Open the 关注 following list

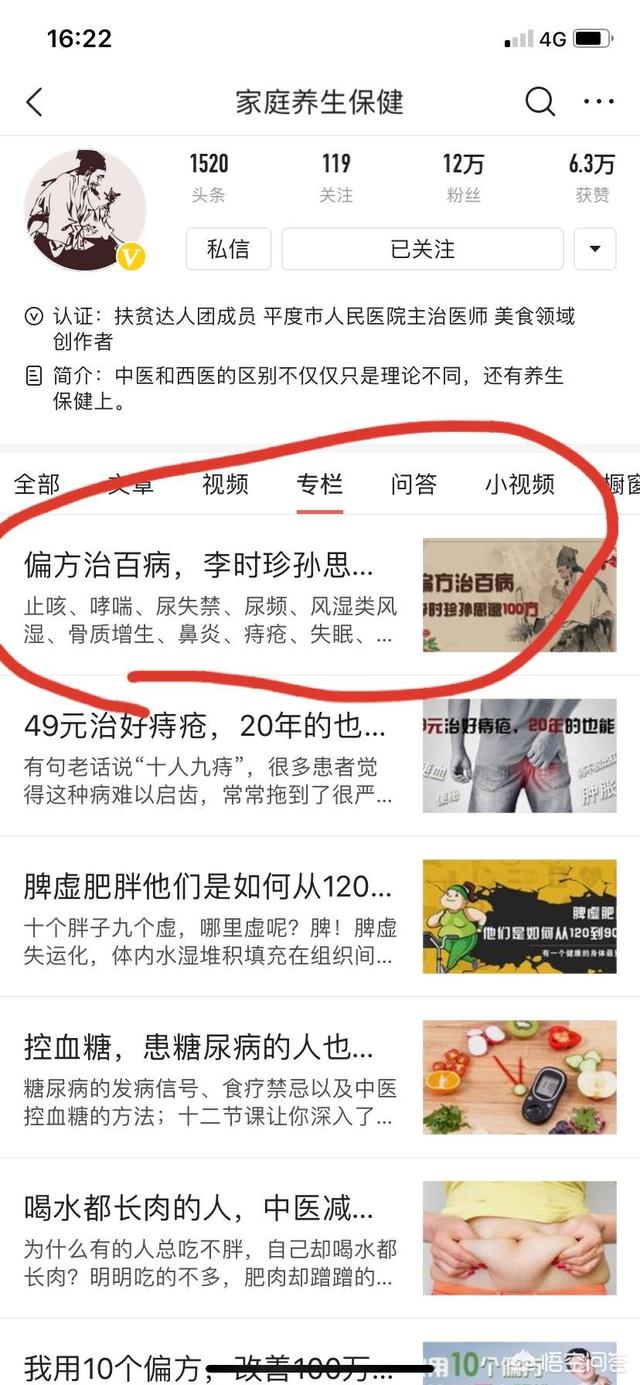[x=336, y=177]
